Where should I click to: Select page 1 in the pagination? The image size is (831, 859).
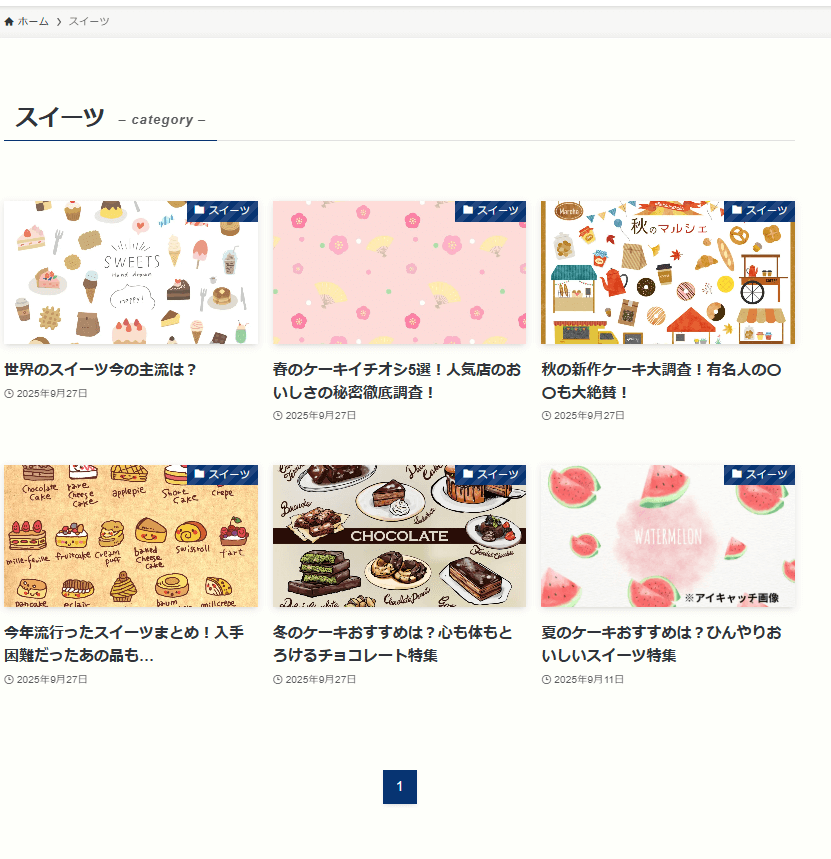point(399,787)
